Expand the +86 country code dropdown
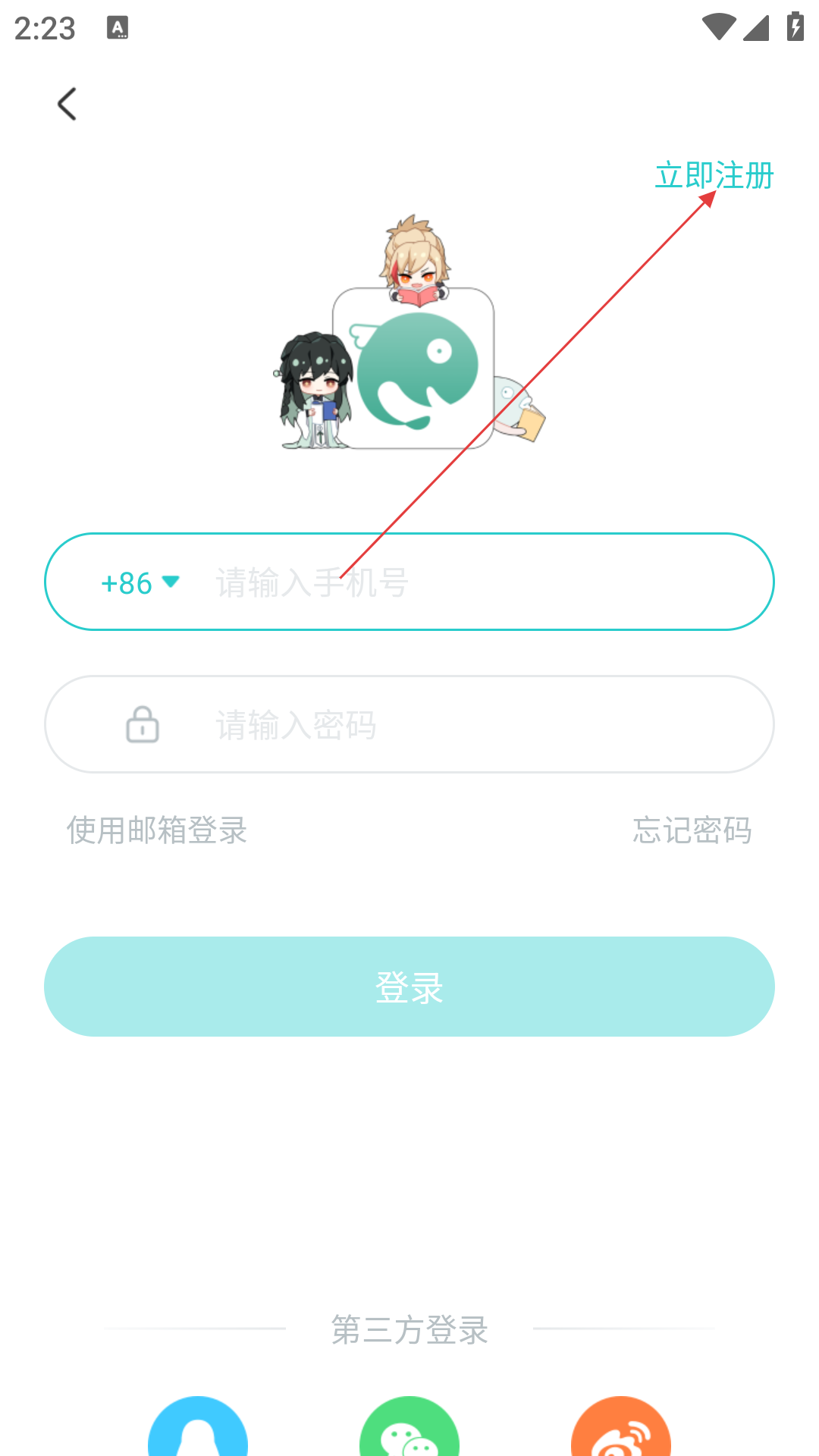The width and height of the screenshot is (819, 1456). point(140,582)
